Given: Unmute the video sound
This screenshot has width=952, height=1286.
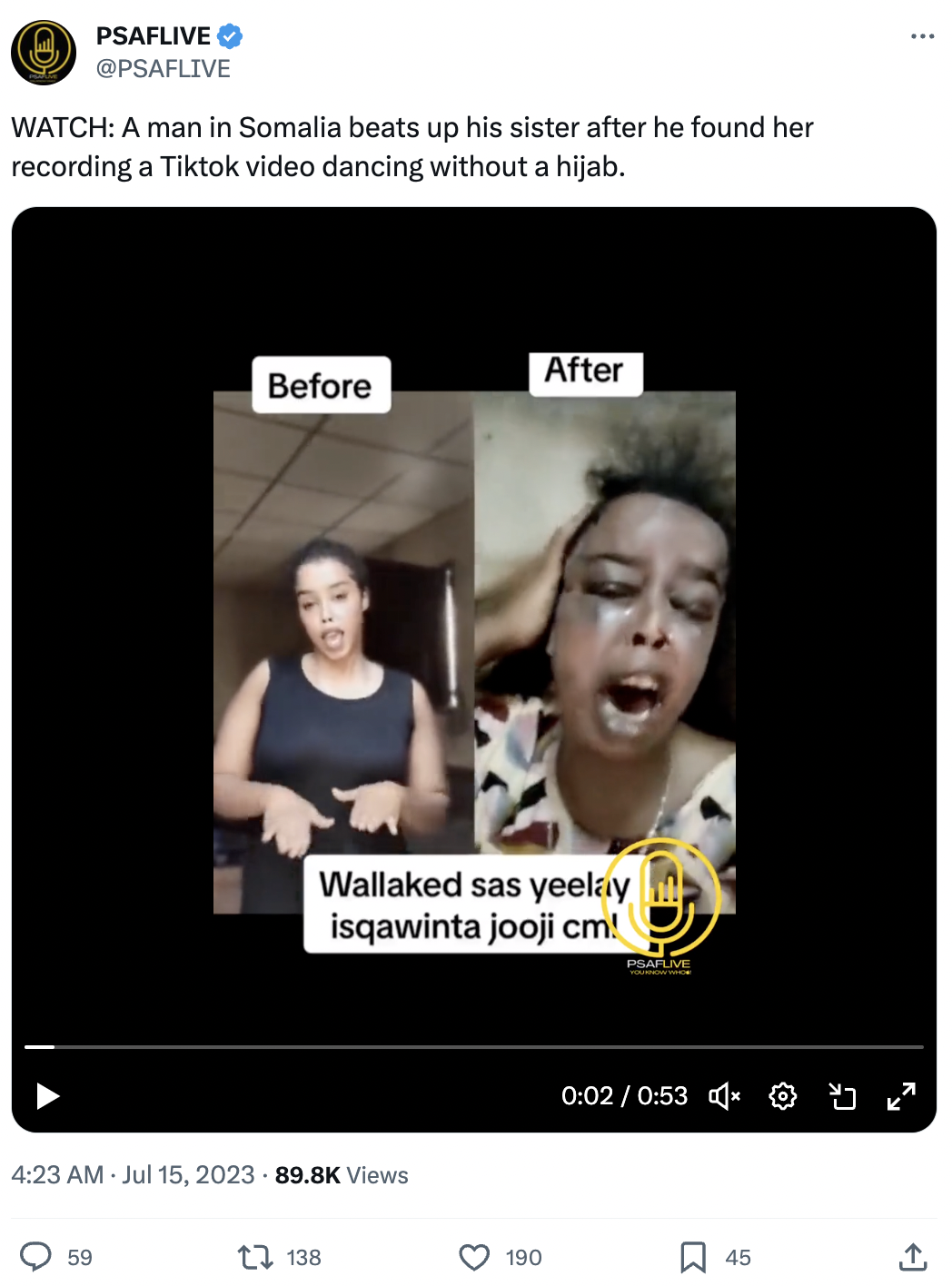Looking at the screenshot, I should (724, 1096).
